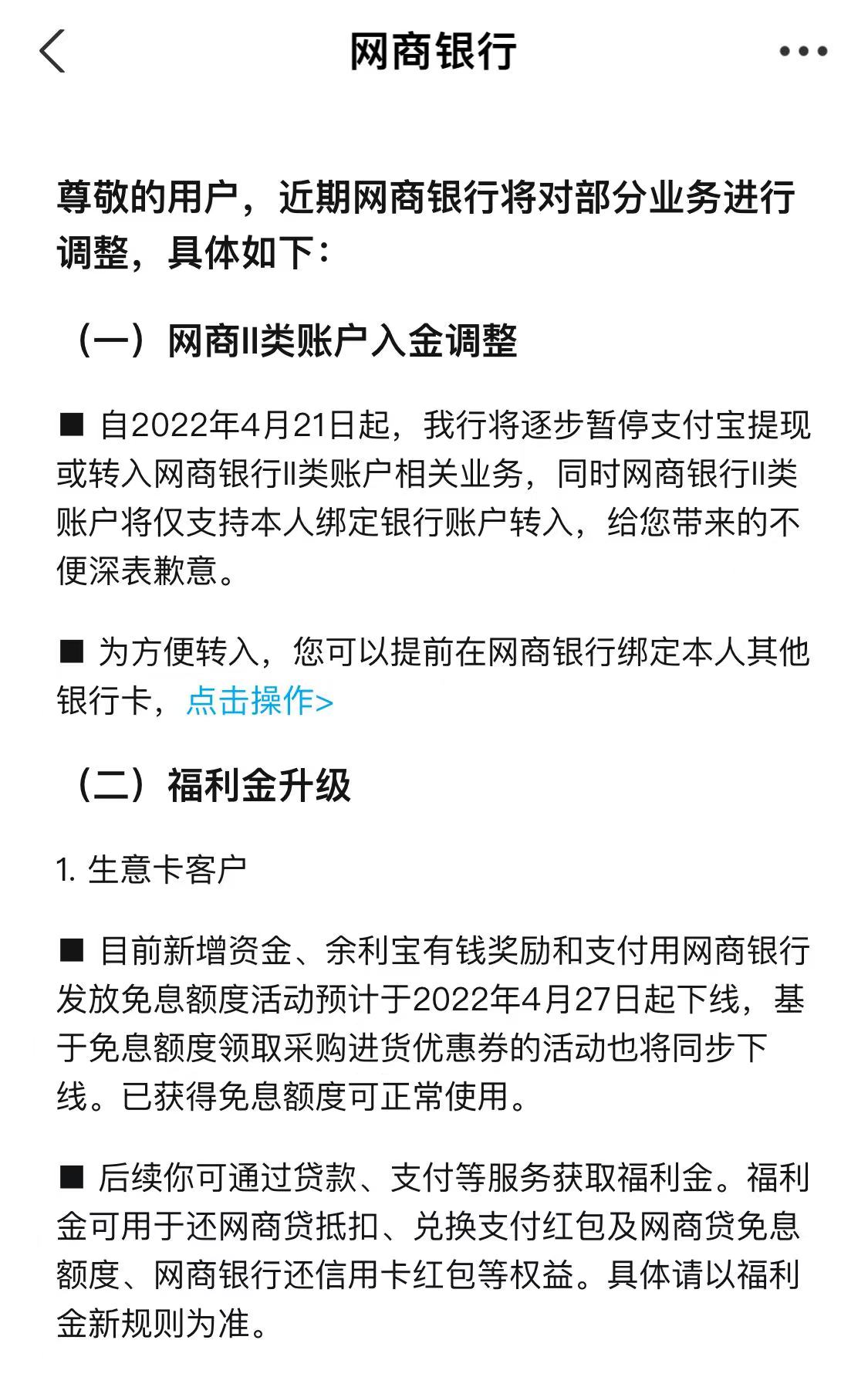The height and width of the screenshot is (1384, 868).
Task: Go back from the 网商银行 page
Action: click(52, 51)
